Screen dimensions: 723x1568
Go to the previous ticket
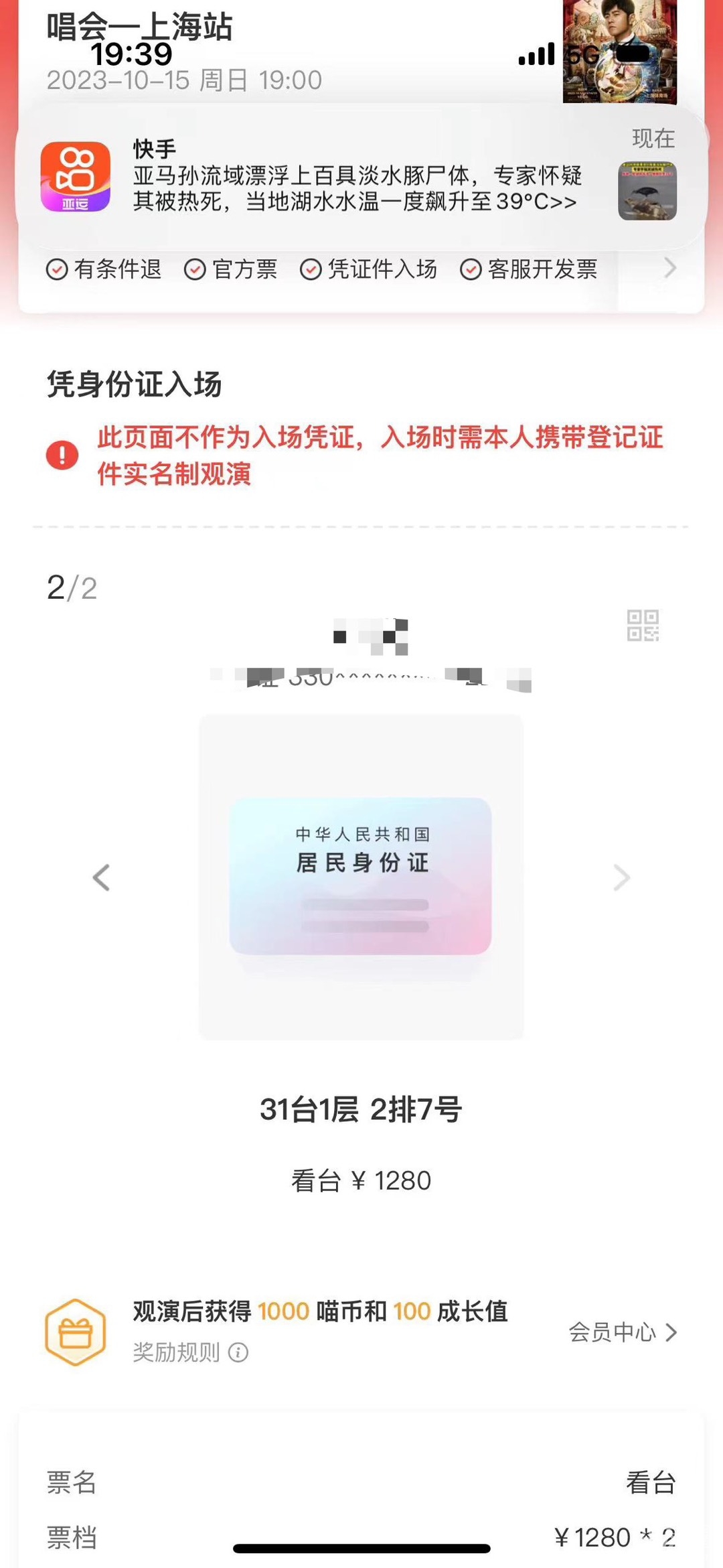click(x=102, y=877)
